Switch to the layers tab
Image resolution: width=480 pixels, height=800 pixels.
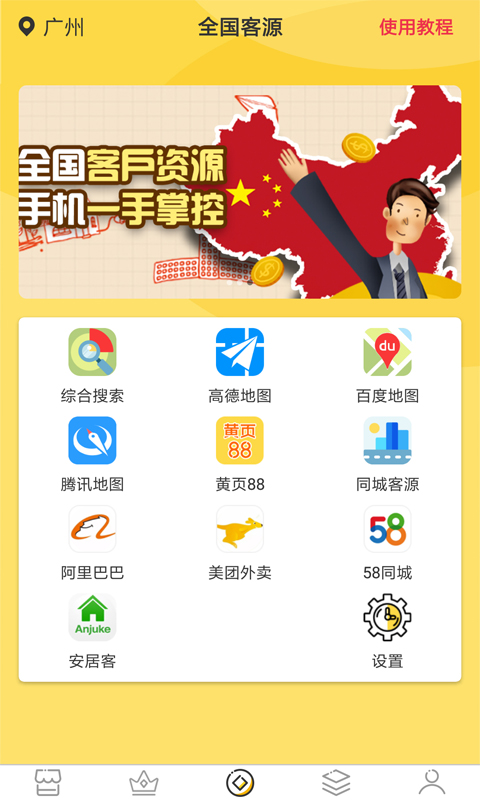point(336,783)
